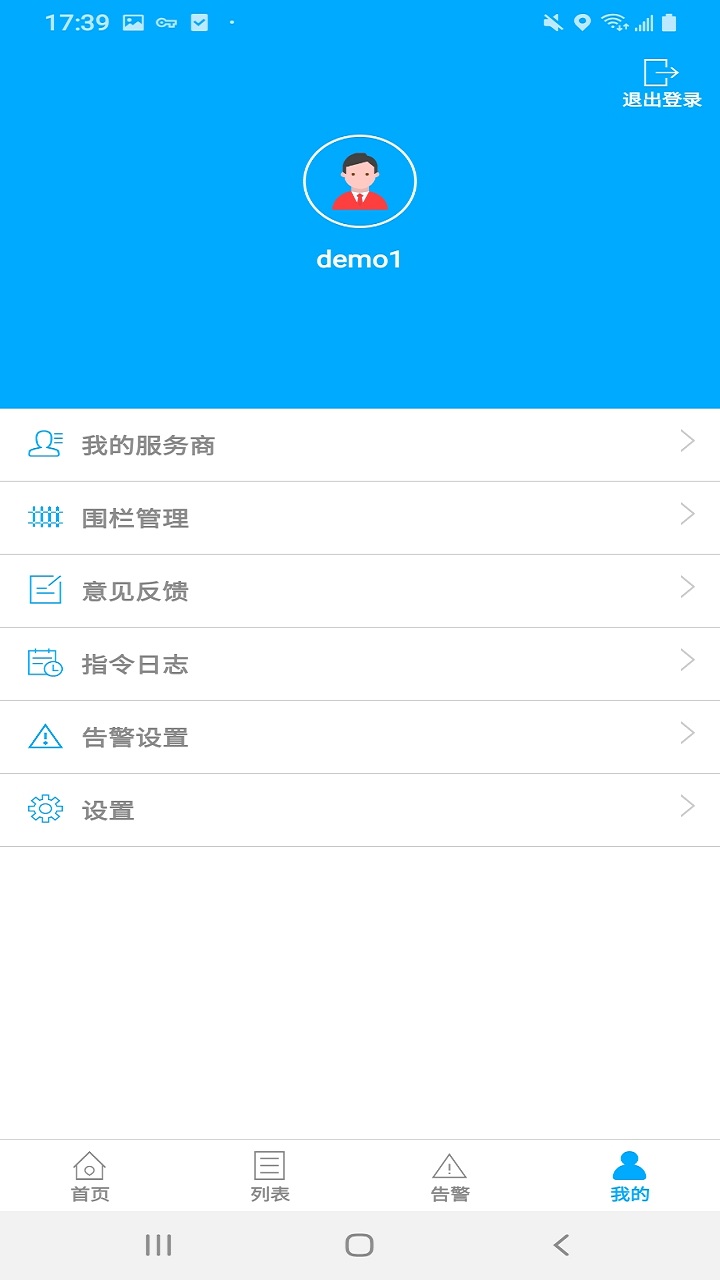720x1280 pixels.
Task: Open 告警设置 alarm settings
Action: pos(360,737)
